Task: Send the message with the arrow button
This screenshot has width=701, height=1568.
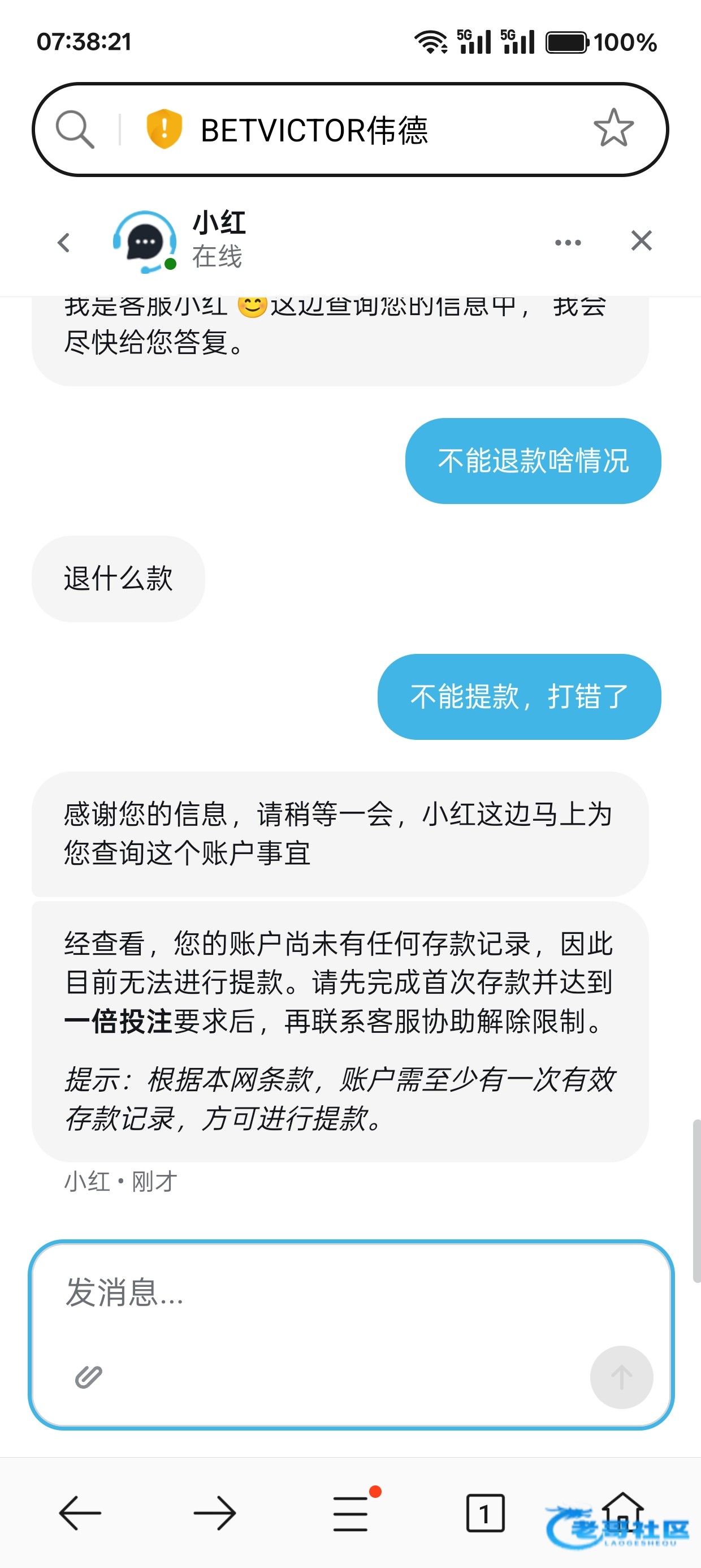Action: (621, 1377)
